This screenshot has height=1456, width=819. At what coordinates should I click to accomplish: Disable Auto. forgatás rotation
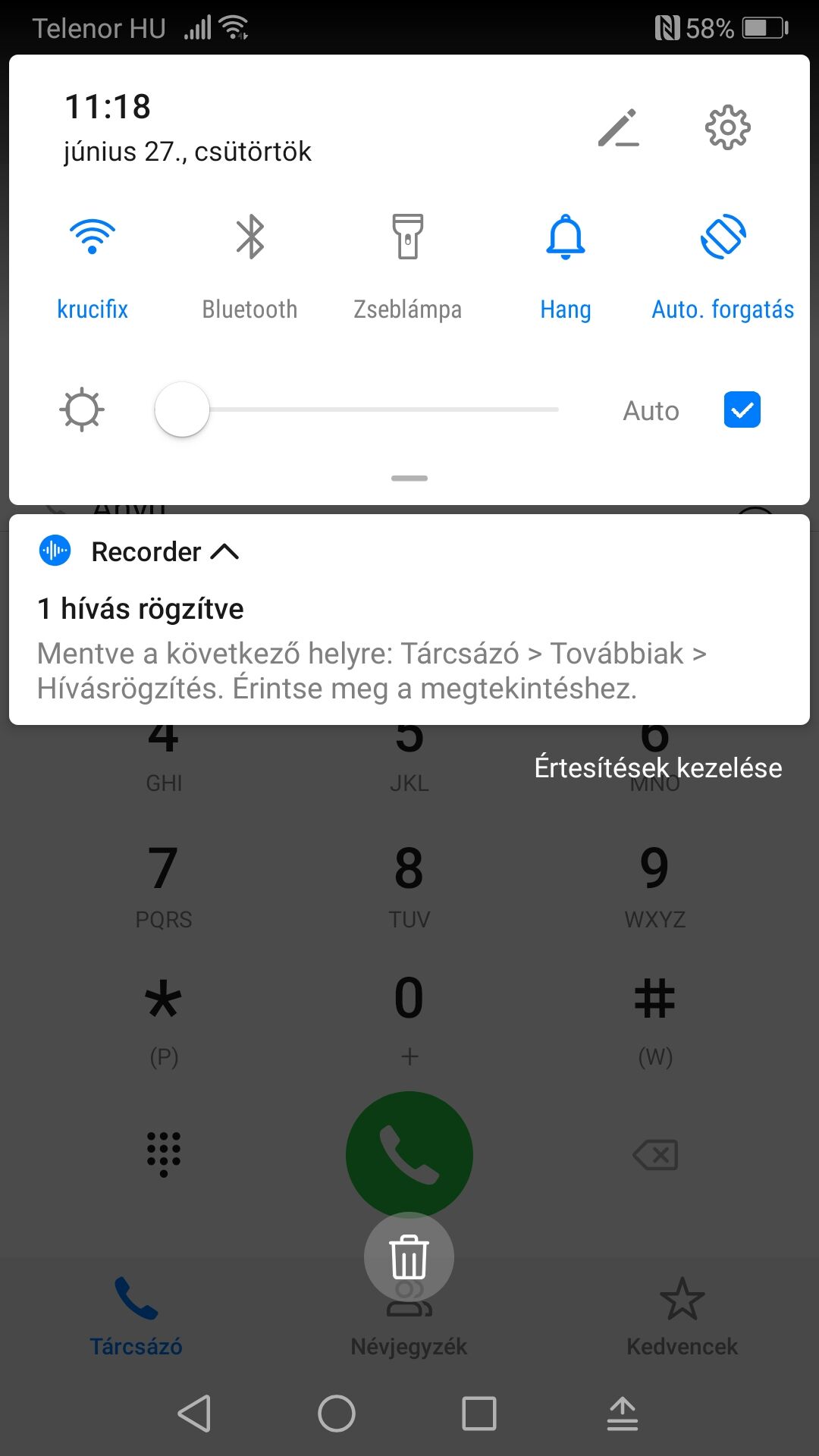tap(723, 237)
